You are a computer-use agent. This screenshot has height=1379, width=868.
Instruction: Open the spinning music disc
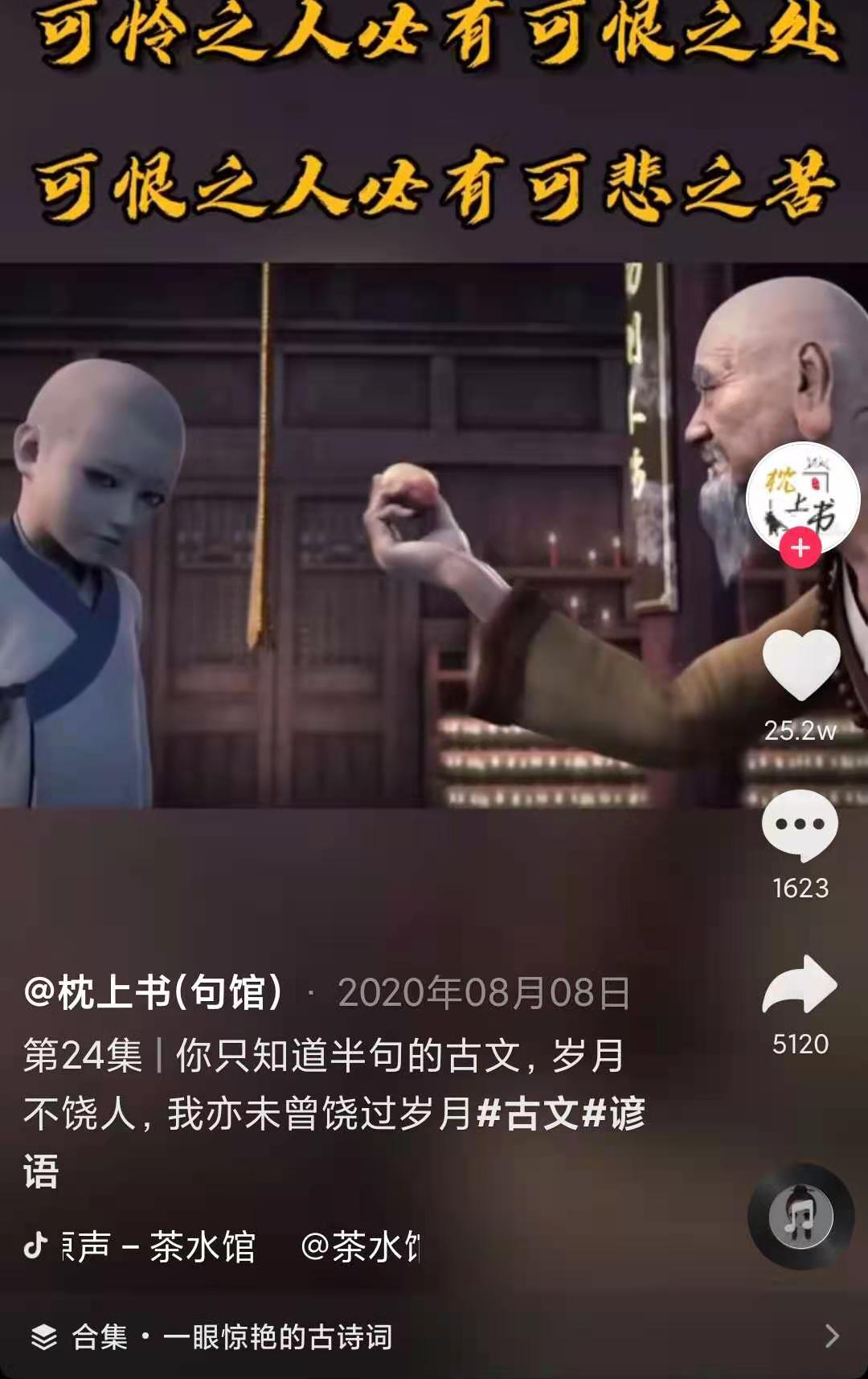800,1216
